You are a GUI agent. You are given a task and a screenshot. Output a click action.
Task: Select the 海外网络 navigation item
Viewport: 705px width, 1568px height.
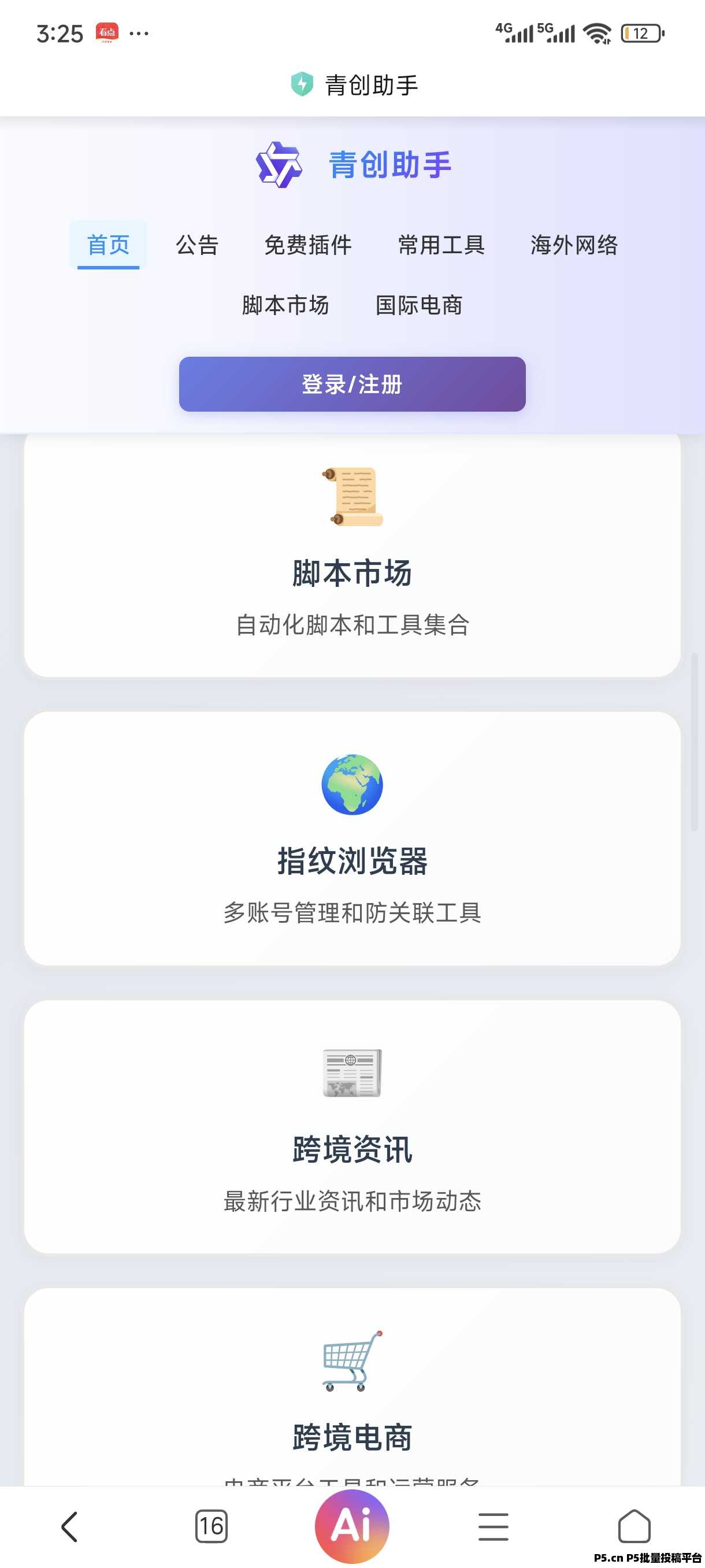click(574, 245)
